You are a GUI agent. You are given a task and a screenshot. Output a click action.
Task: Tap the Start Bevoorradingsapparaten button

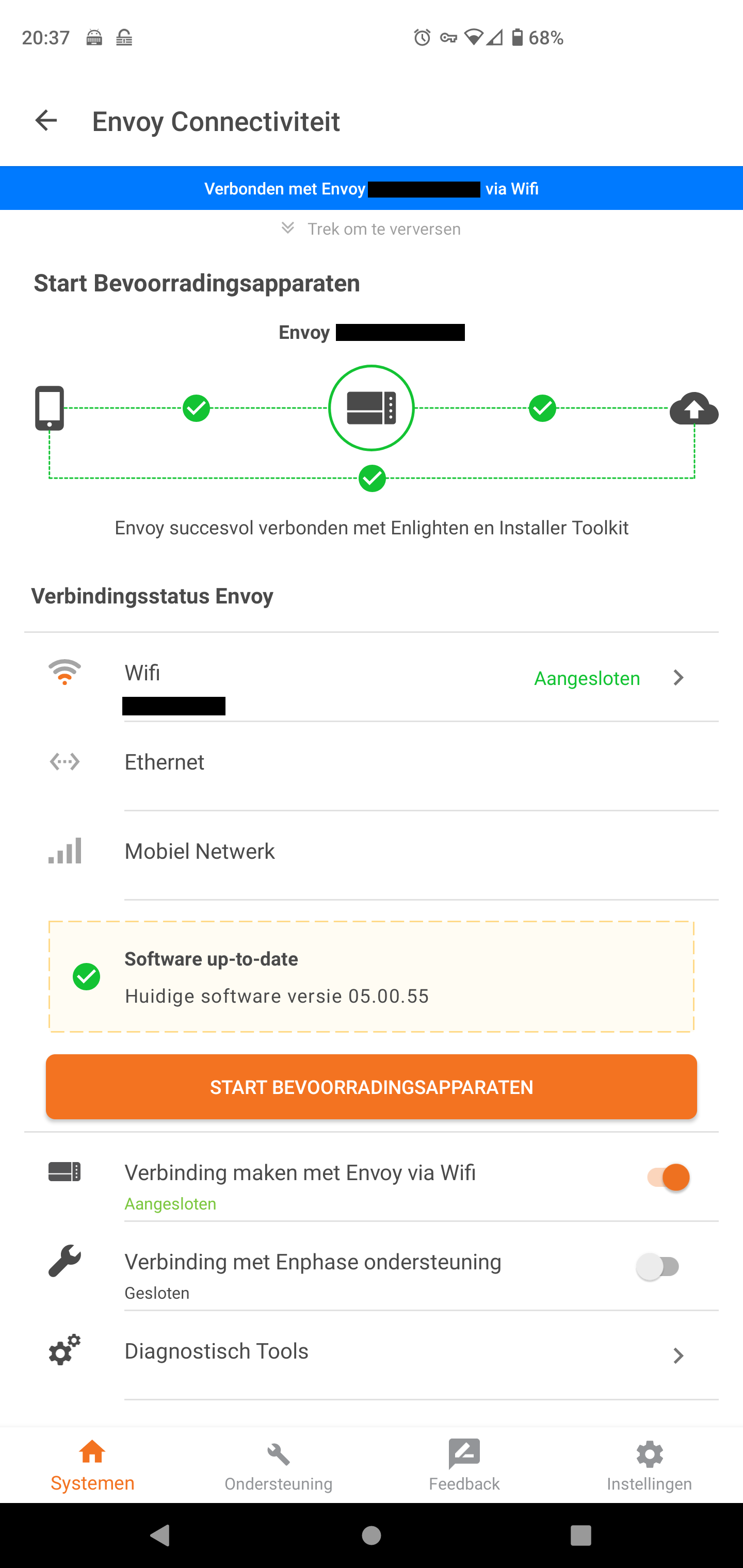click(372, 1087)
